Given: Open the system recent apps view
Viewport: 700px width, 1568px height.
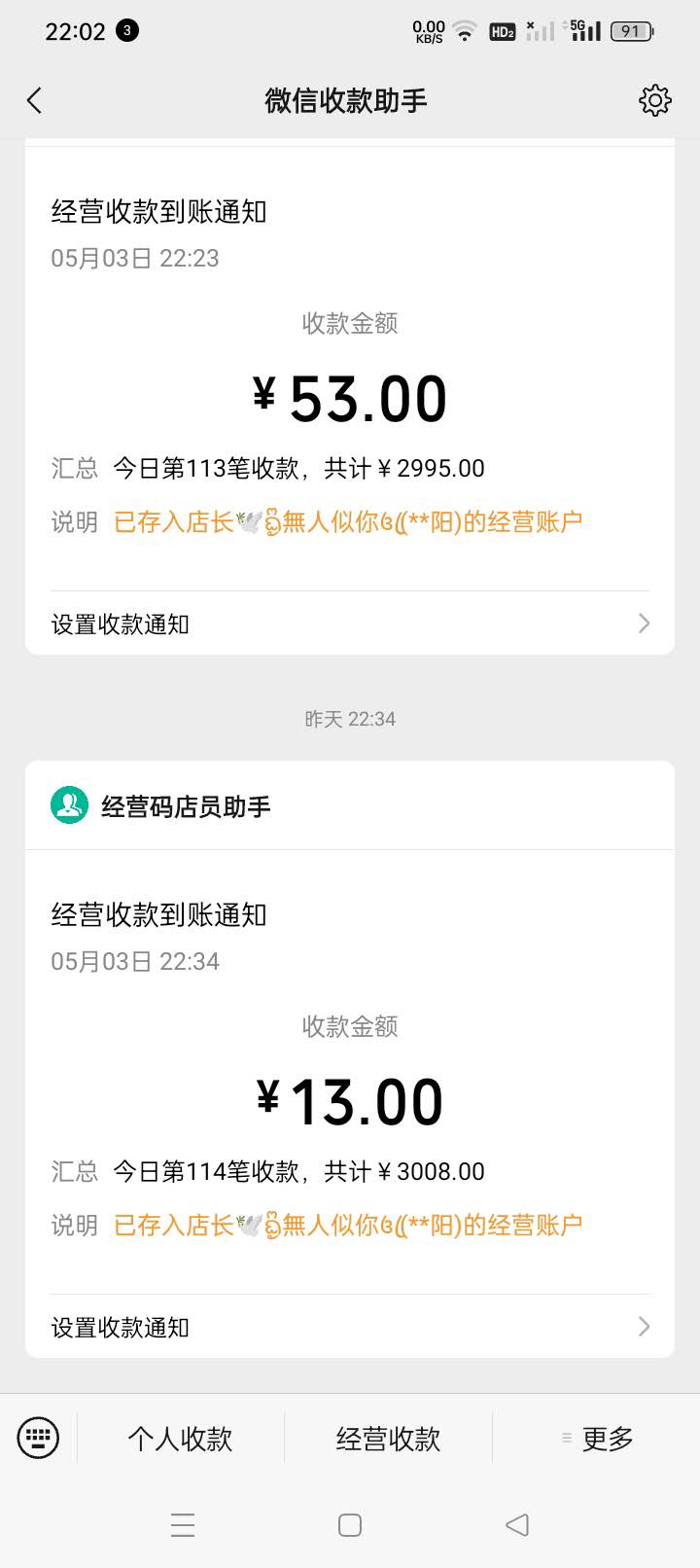Looking at the screenshot, I should click(183, 1524).
